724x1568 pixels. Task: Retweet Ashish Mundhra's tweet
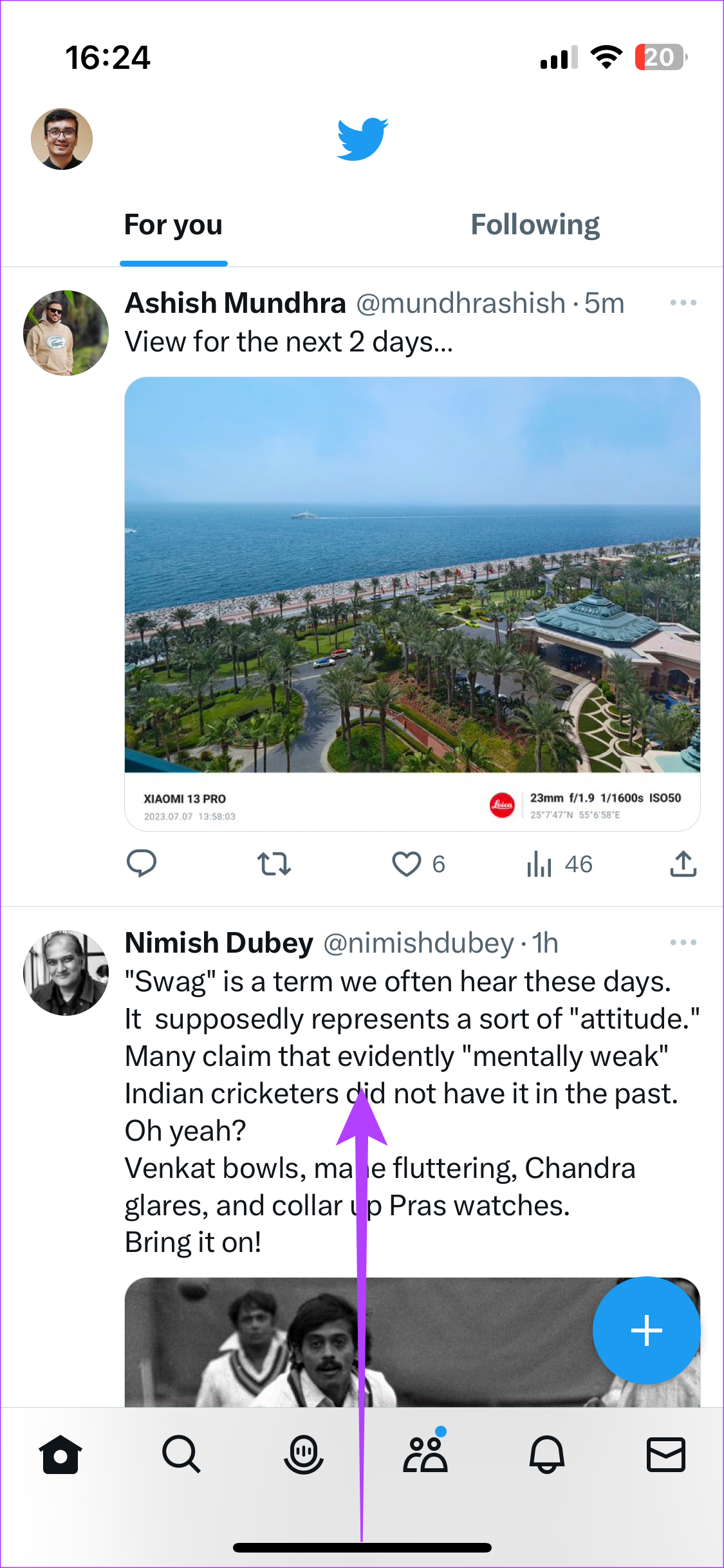274,864
